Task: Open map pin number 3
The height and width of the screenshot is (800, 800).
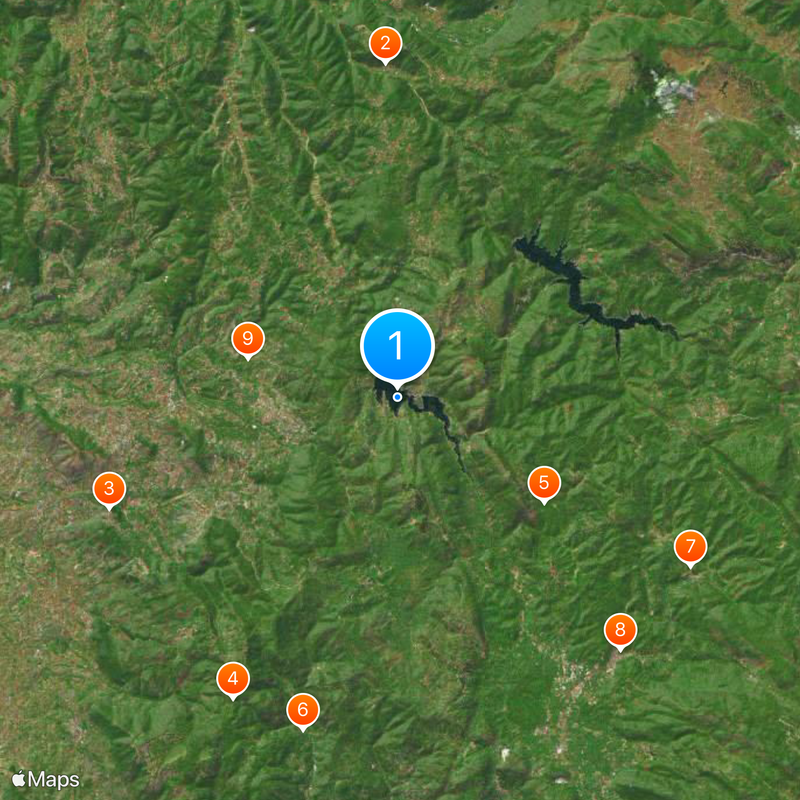Action: tap(109, 489)
